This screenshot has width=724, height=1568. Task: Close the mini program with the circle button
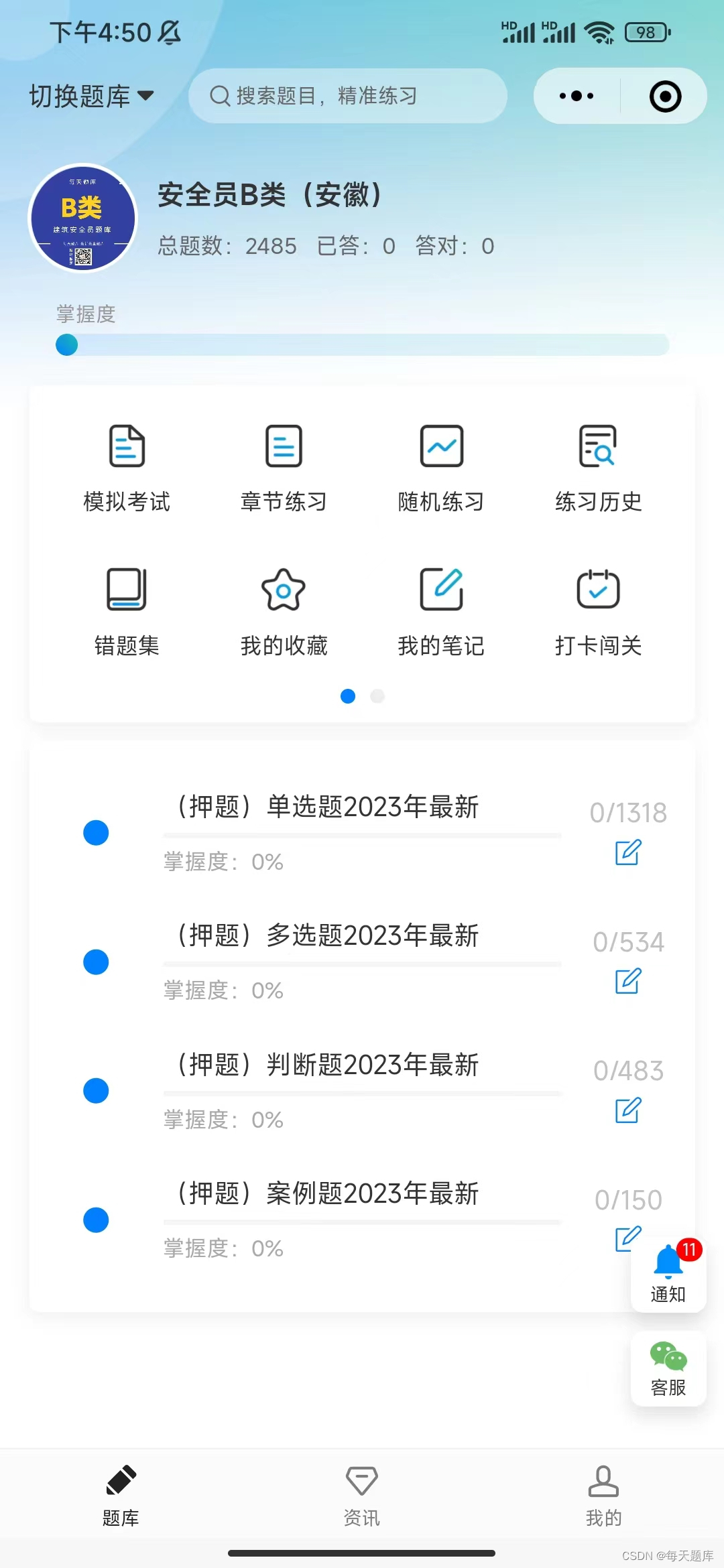[x=665, y=96]
